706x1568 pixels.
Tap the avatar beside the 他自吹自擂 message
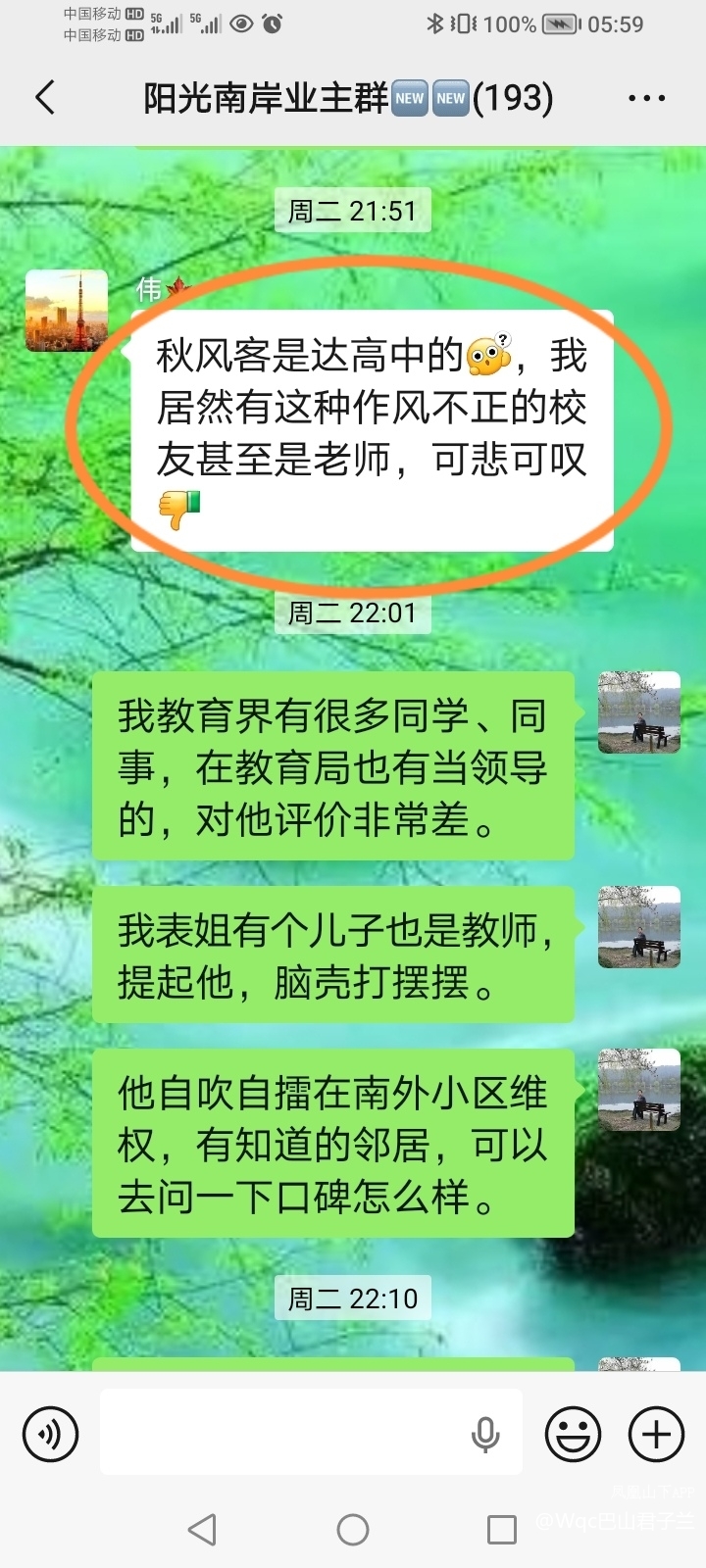639,1090
